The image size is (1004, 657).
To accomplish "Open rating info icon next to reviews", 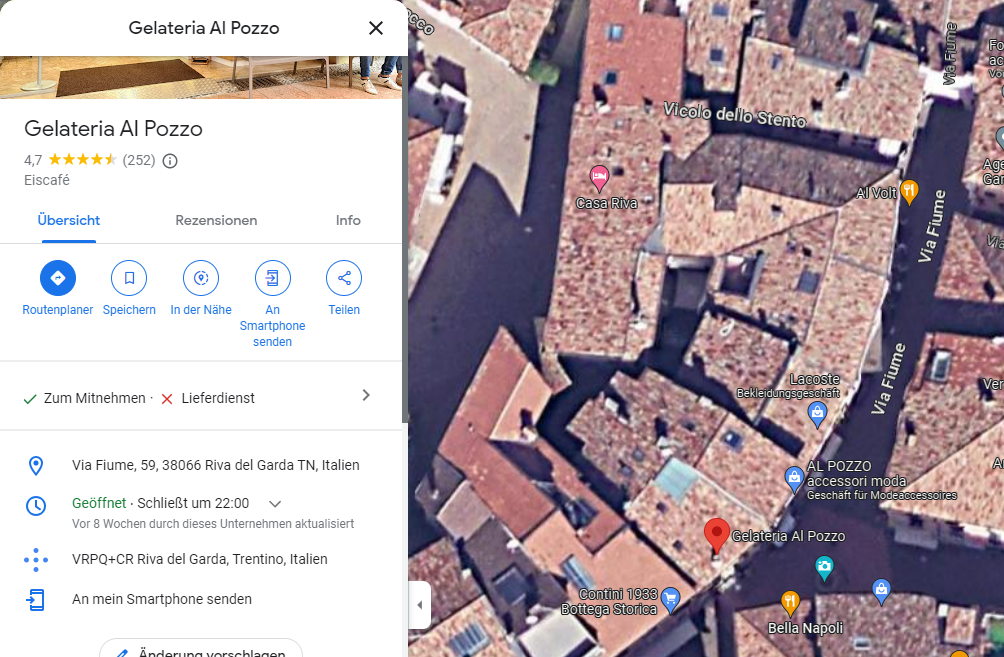I will (x=170, y=160).
